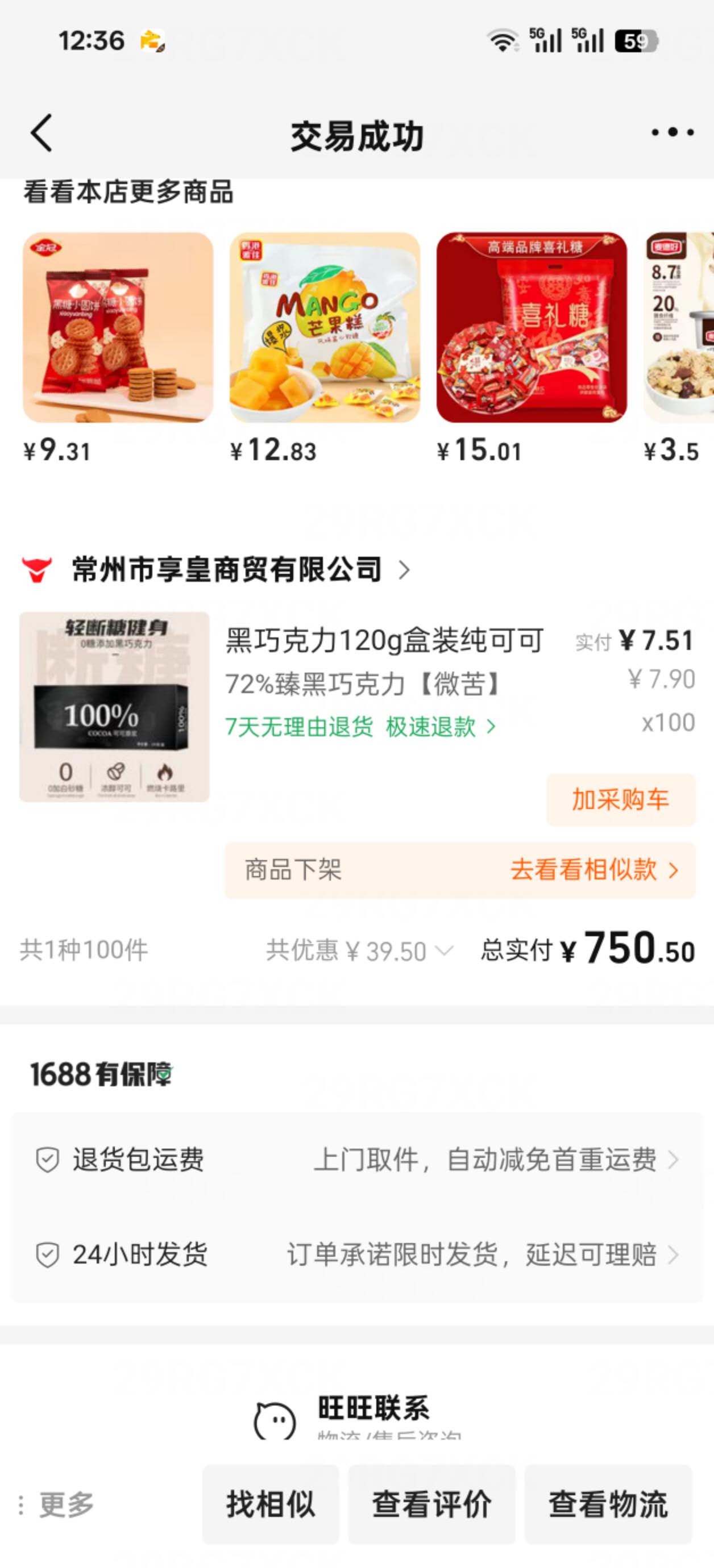Open the ¥3.5 cereal product
Image resolution: width=714 pixels, height=1568 pixels.
[679, 327]
